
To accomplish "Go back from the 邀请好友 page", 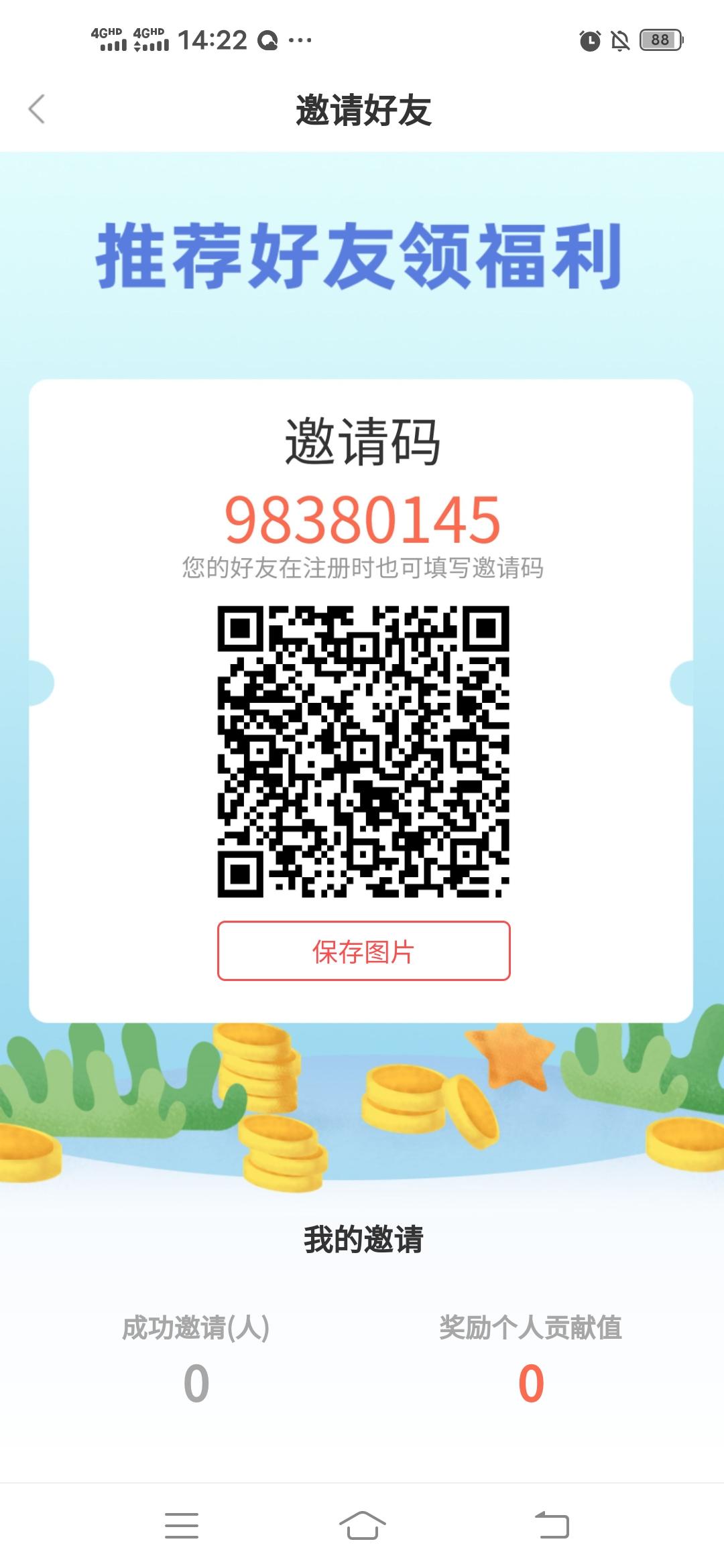I will click(x=38, y=109).
